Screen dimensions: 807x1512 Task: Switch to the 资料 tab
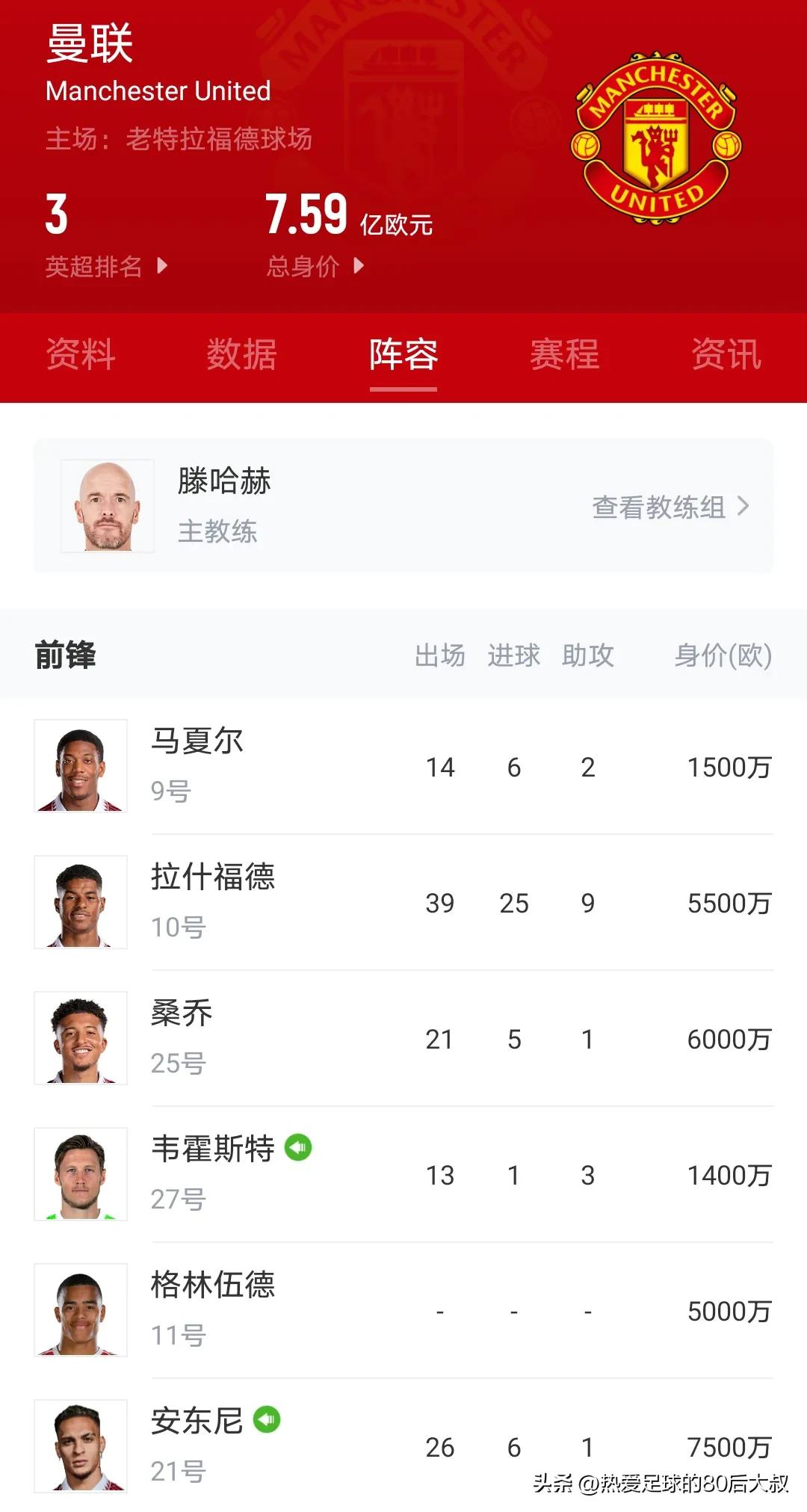[x=81, y=357]
